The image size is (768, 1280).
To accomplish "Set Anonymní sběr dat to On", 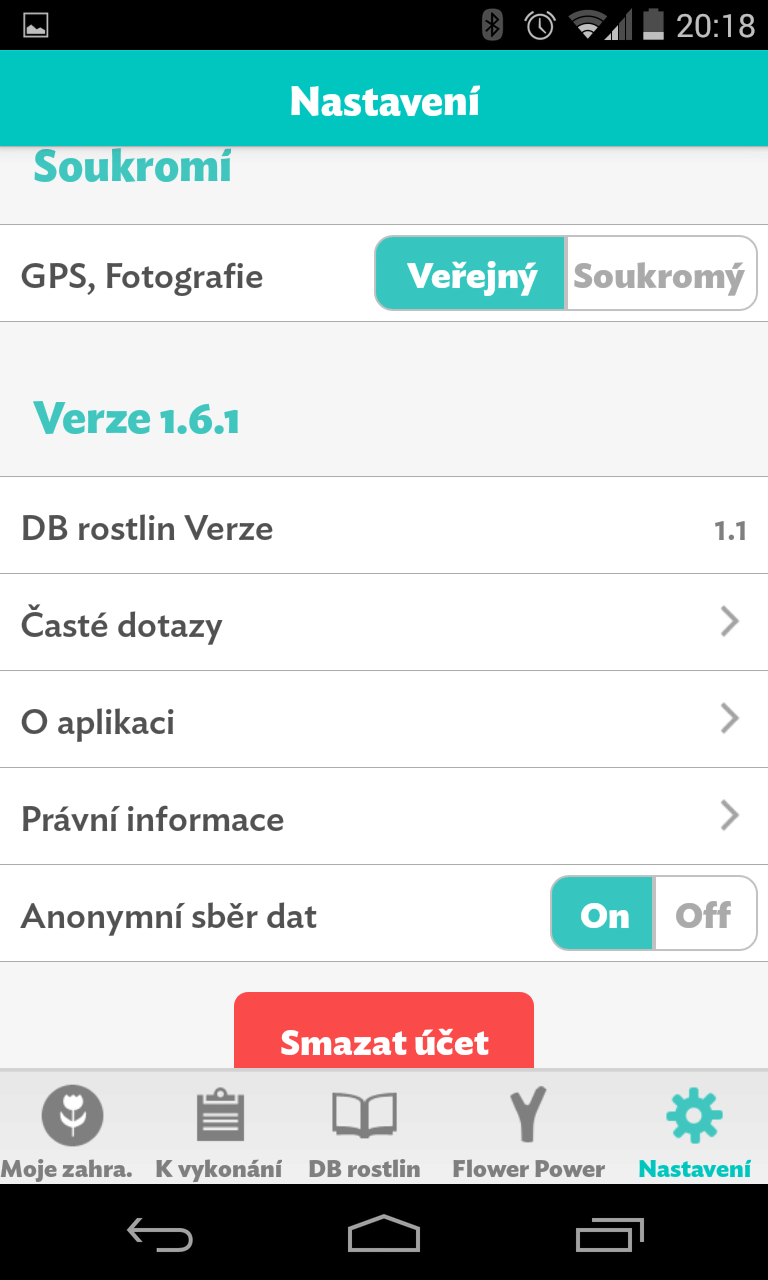I will pyautogui.click(x=603, y=914).
